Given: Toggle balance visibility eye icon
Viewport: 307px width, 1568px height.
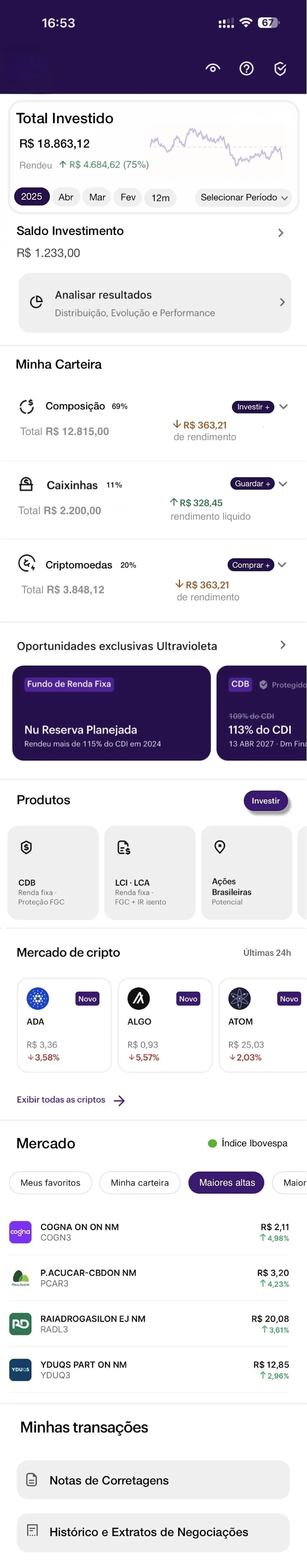Looking at the screenshot, I should point(213,68).
